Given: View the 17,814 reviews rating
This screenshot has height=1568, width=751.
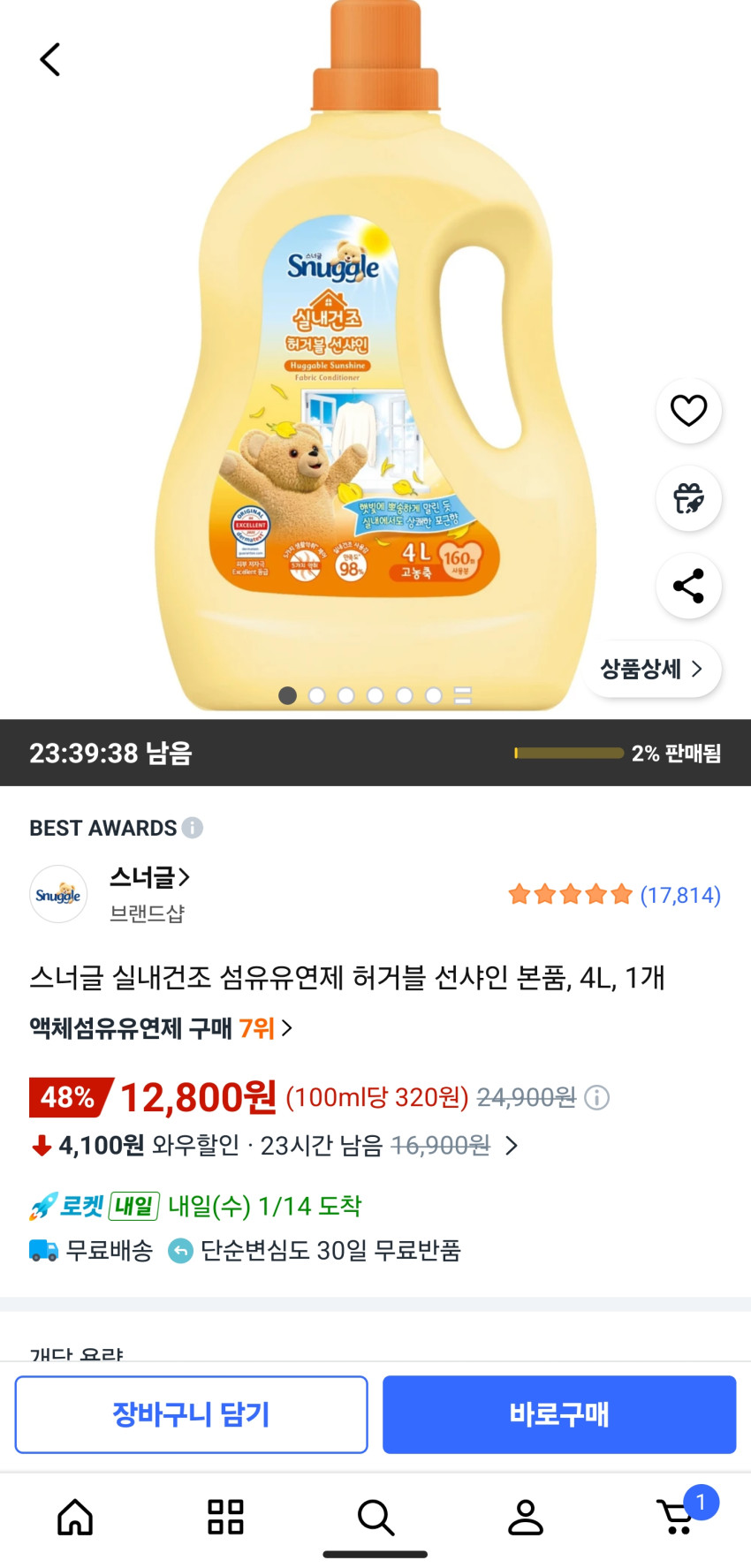Looking at the screenshot, I should tap(614, 895).
